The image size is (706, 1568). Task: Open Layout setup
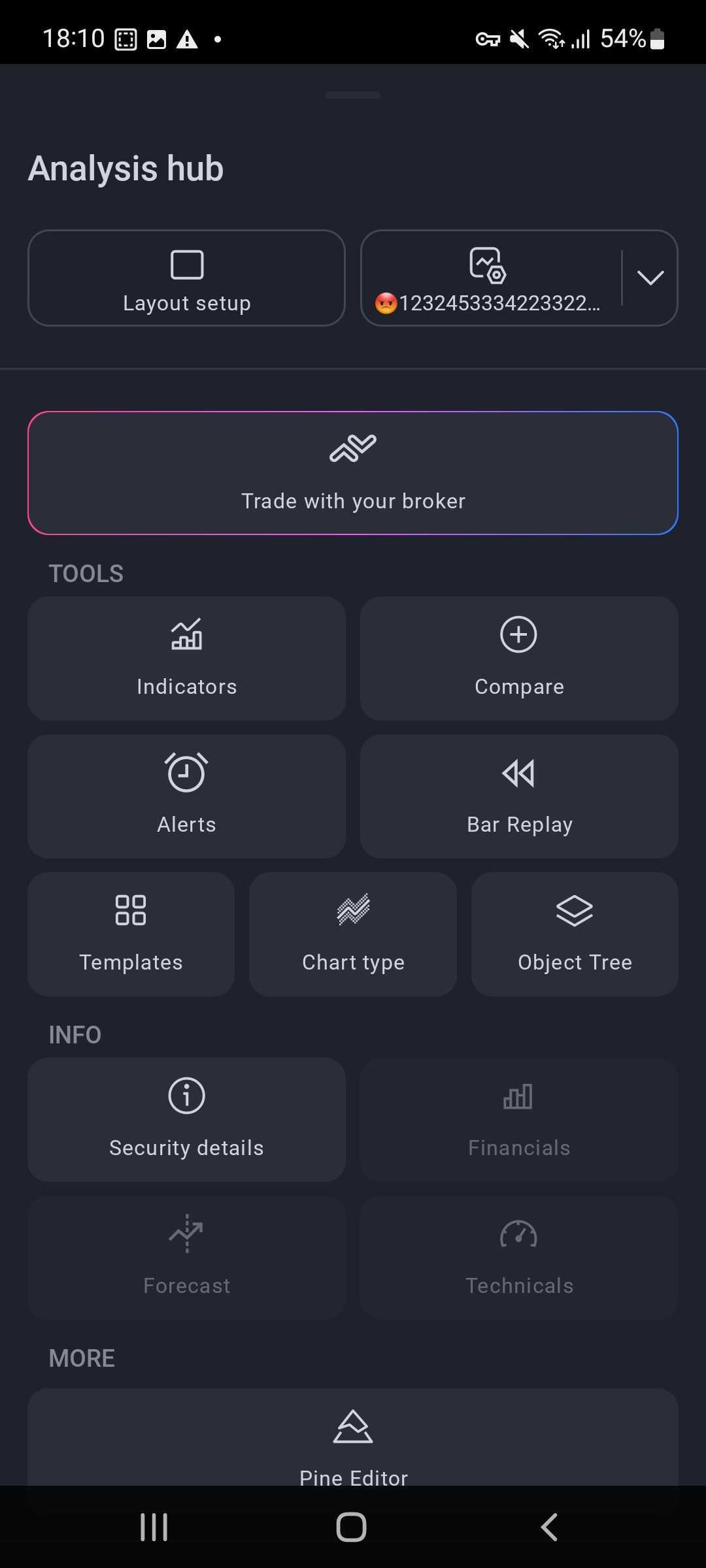186,278
